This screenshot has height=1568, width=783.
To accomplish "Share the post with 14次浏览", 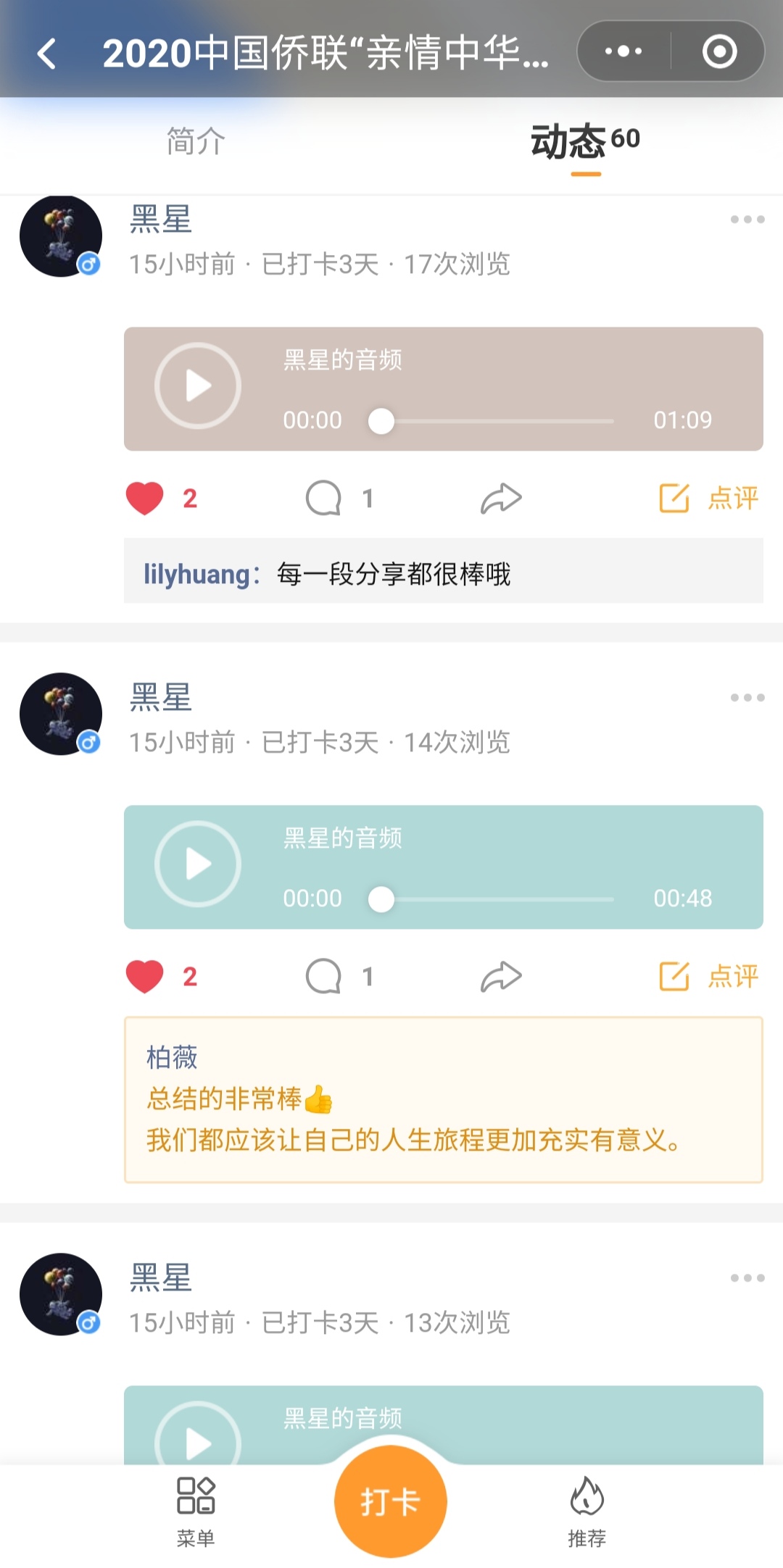I will [x=501, y=976].
